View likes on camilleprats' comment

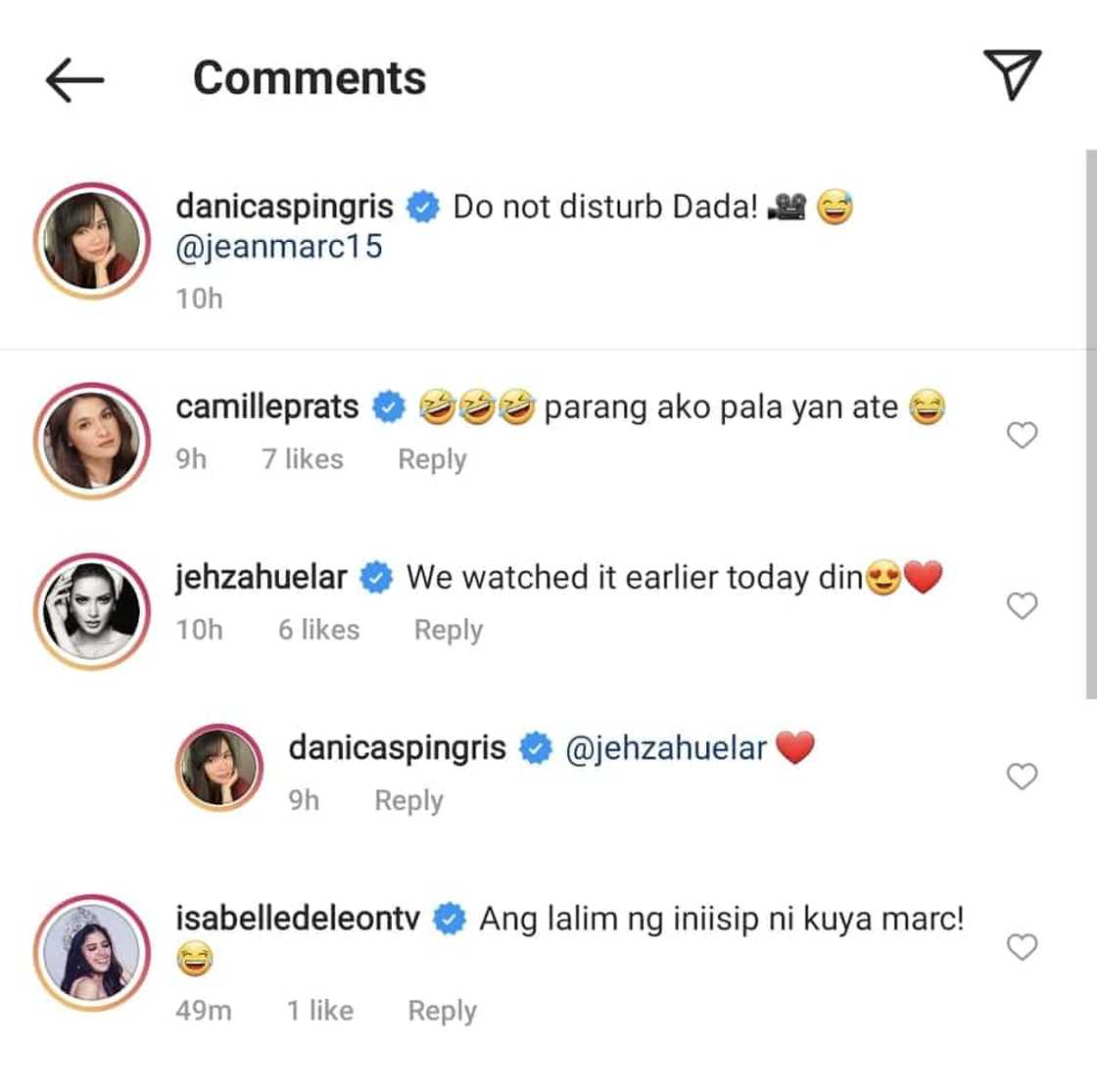302,459
